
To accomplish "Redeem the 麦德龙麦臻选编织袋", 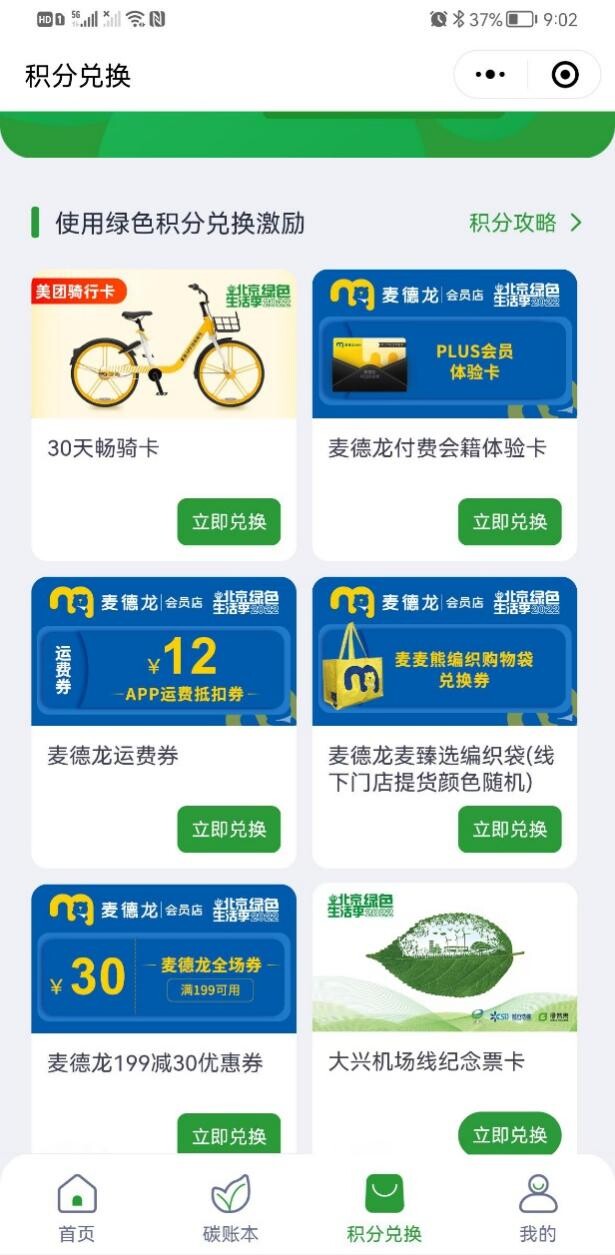I will click(x=510, y=829).
